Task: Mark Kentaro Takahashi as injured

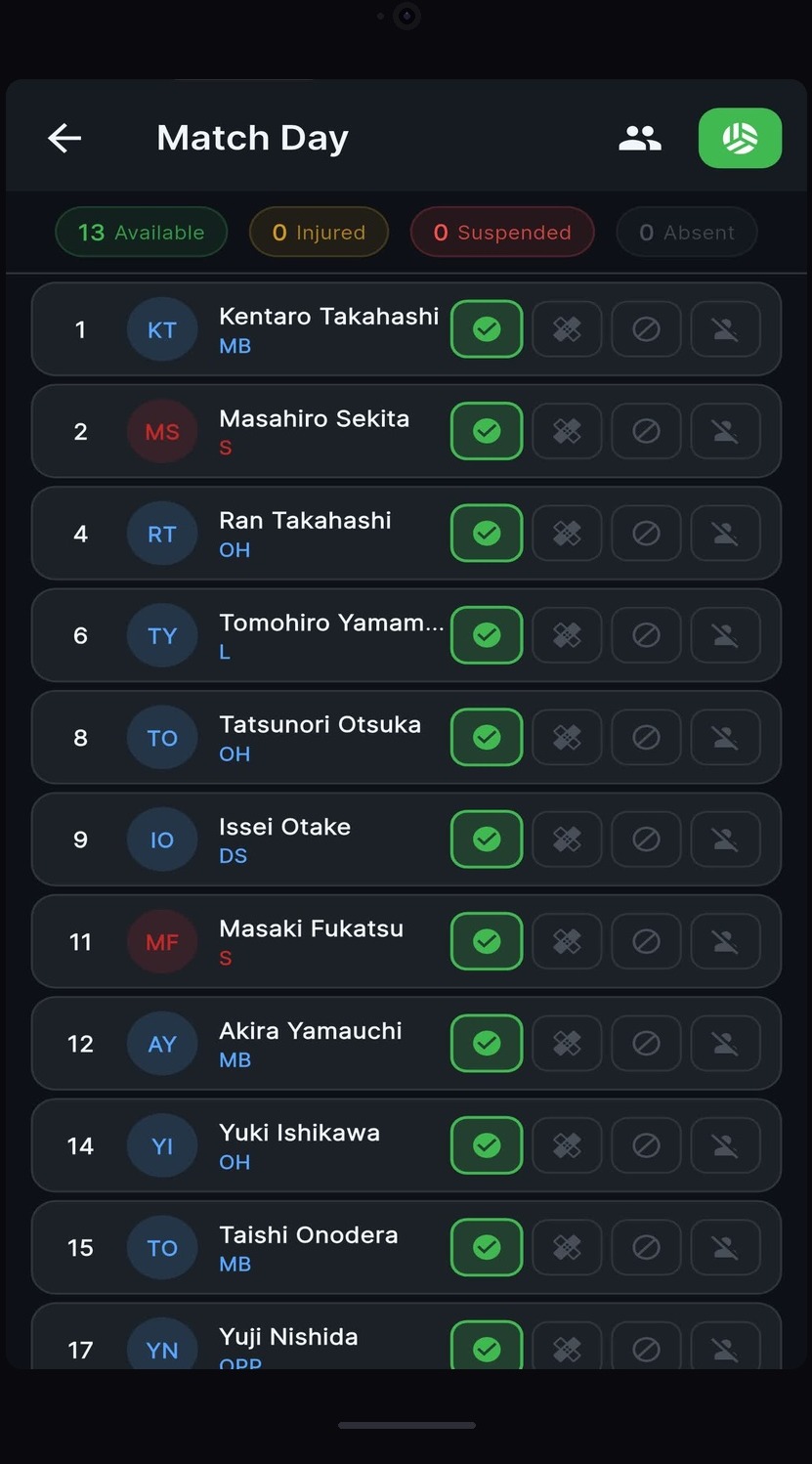Action: (567, 329)
